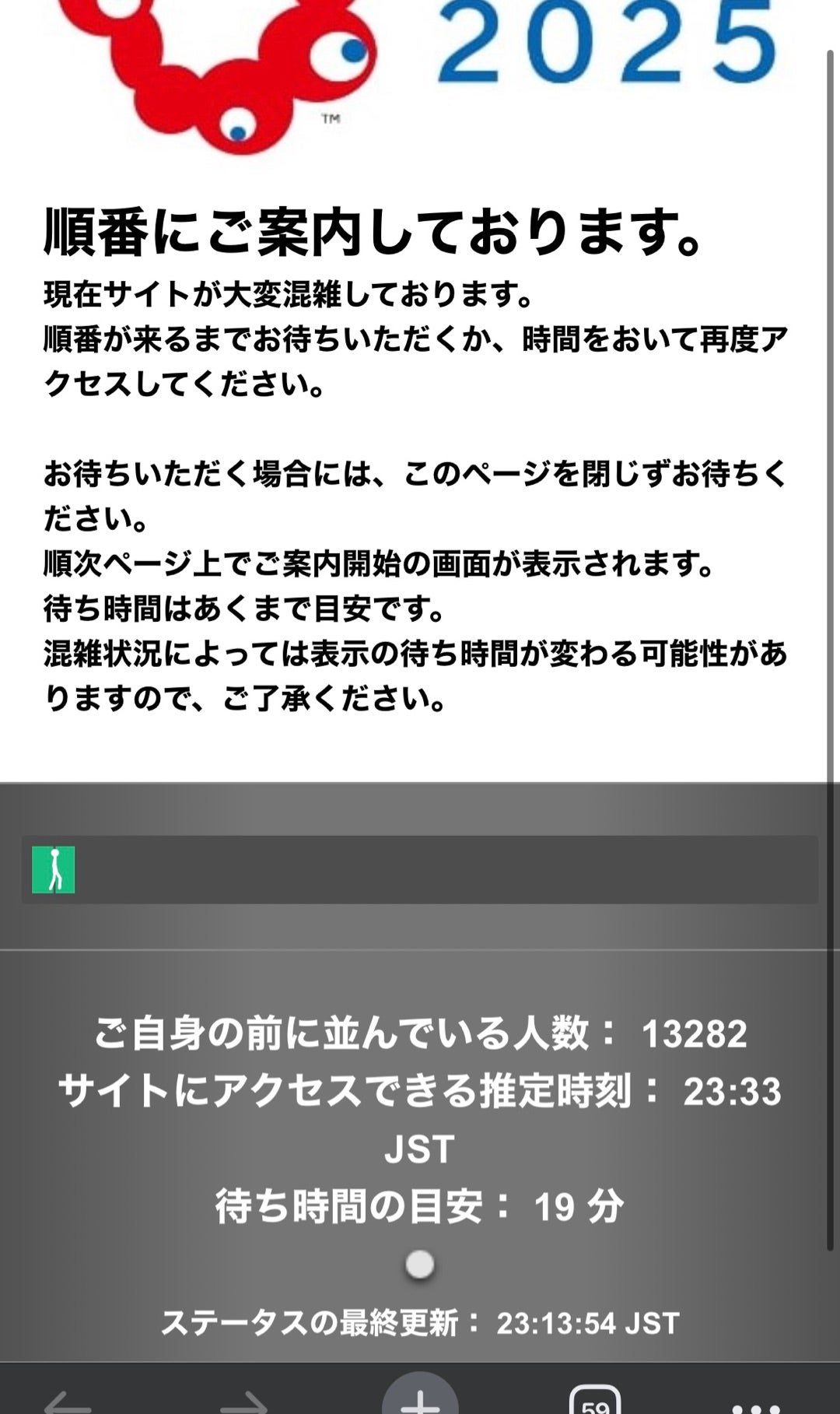Go forward to the next page

(x=243, y=1405)
